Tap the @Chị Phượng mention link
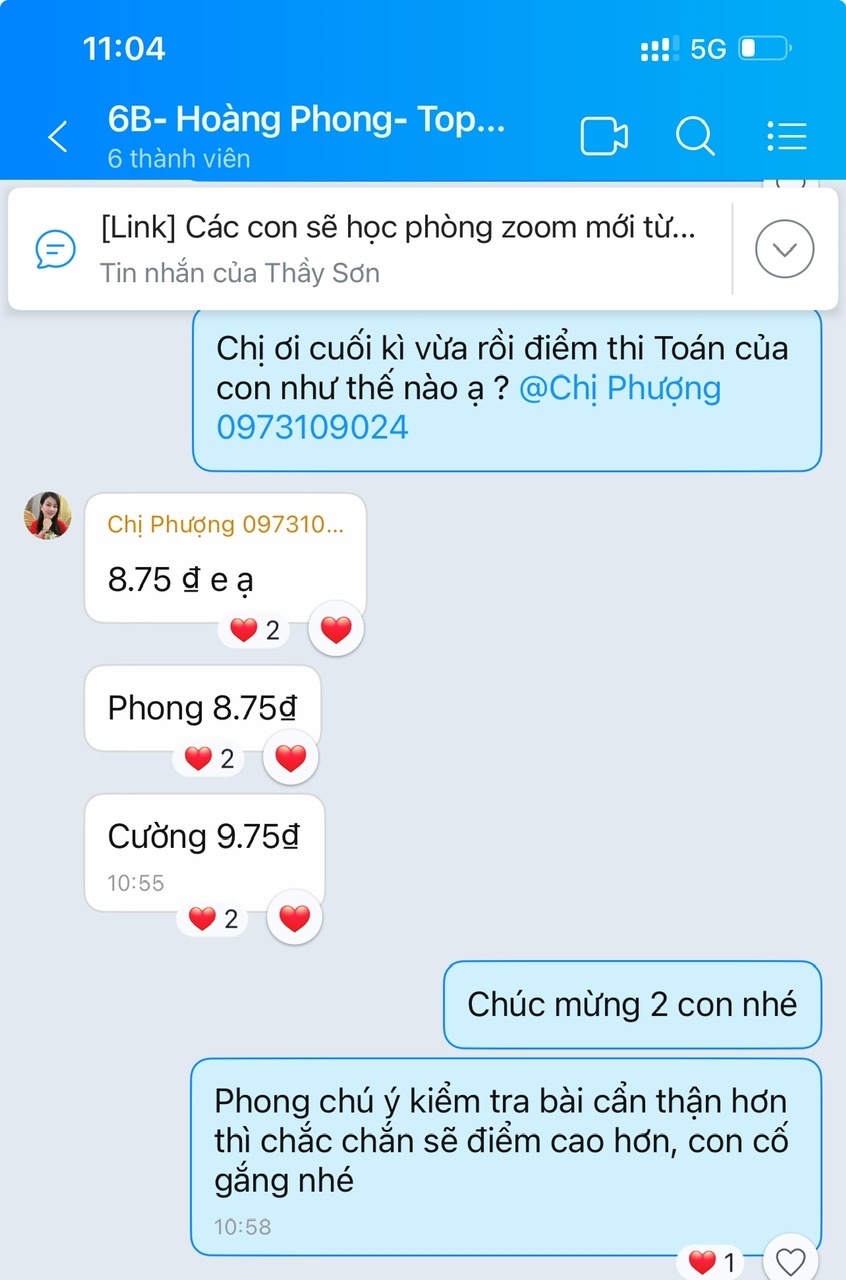846x1280 pixels. pos(620,388)
